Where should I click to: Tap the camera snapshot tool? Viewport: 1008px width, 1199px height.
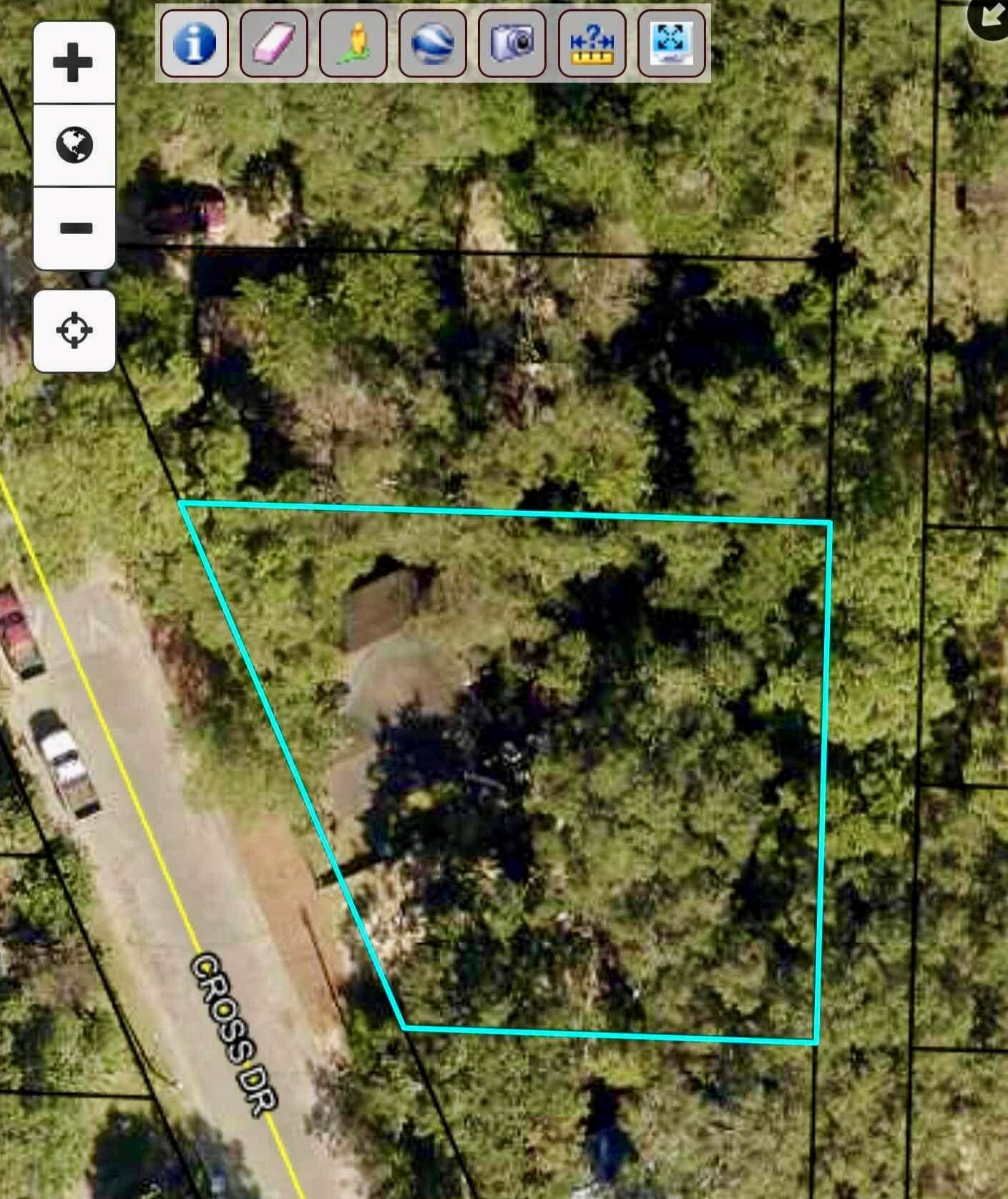tap(512, 43)
